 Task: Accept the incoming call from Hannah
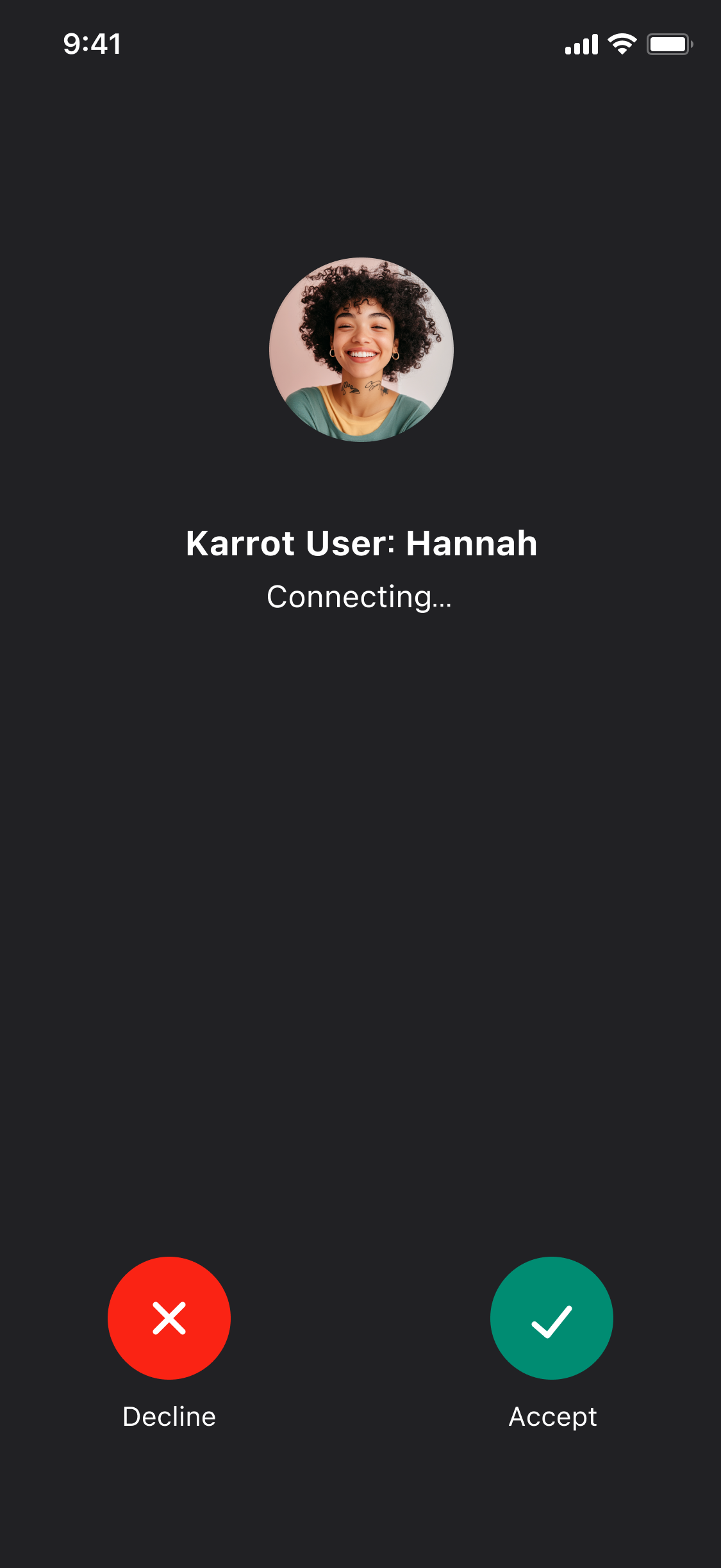tap(551, 1318)
